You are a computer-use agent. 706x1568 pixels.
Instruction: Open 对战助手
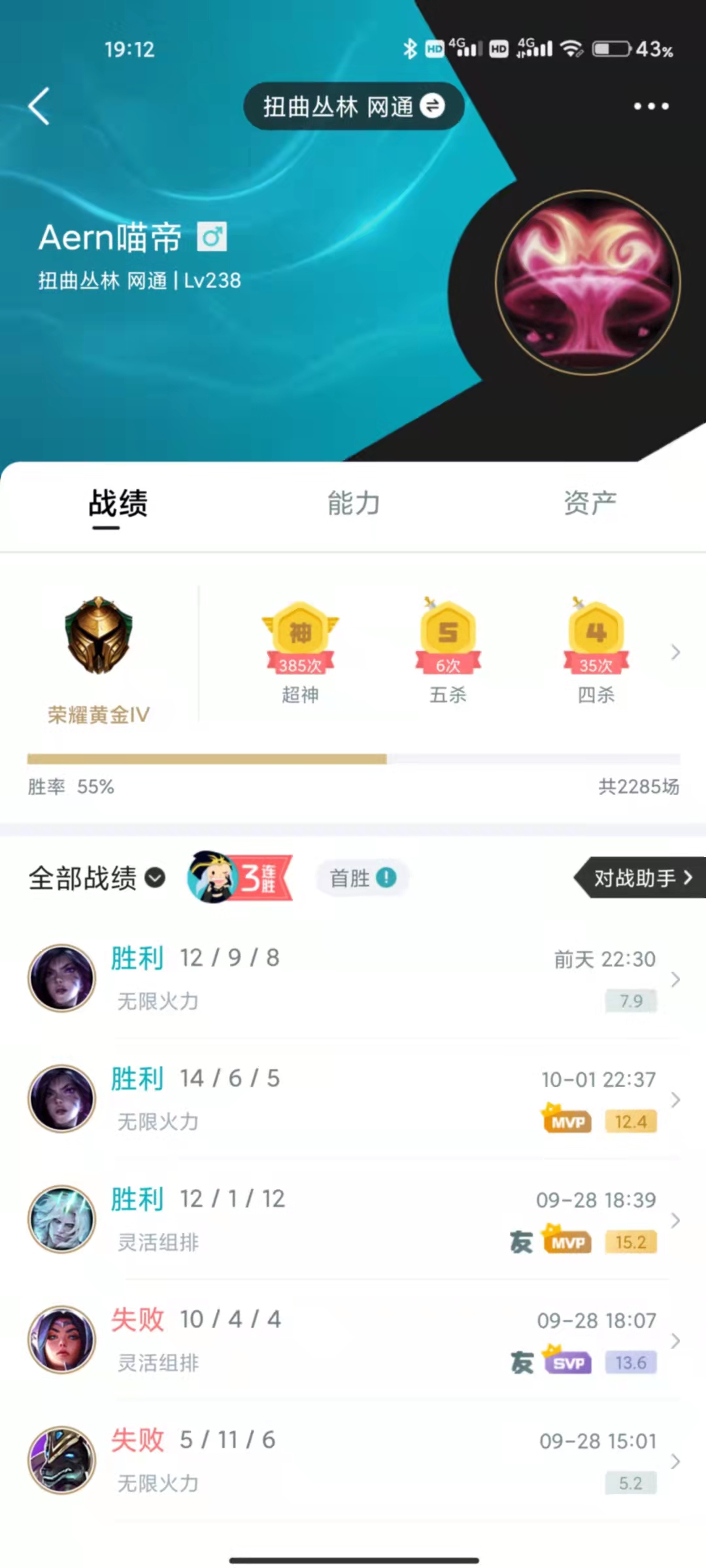click(x=641, y=878)
